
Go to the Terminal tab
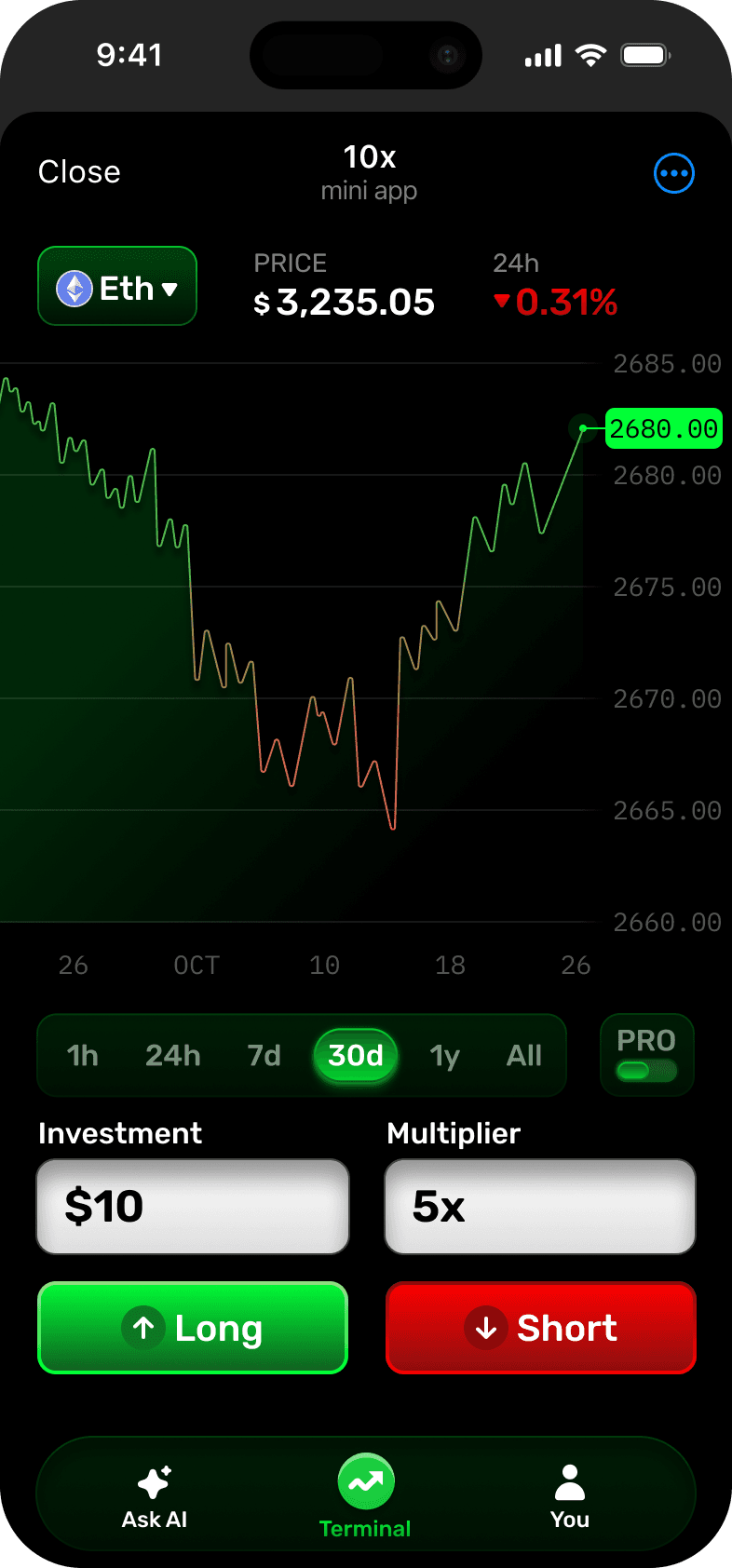tap(365, 1497)
